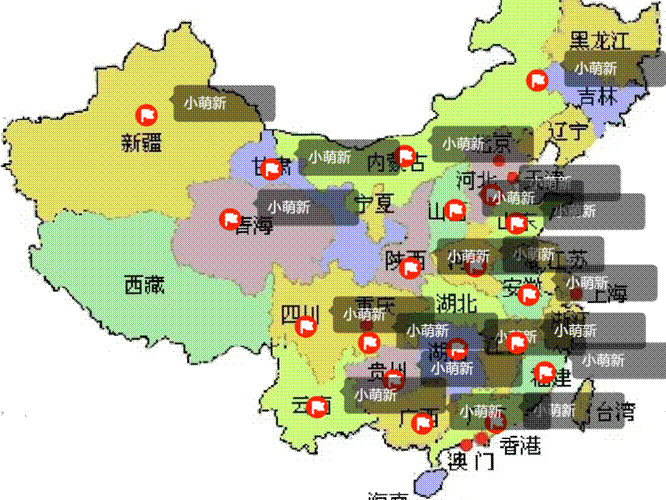
Task: Select the flag marker on Qinghai
Action: click(x=230, y=219)
